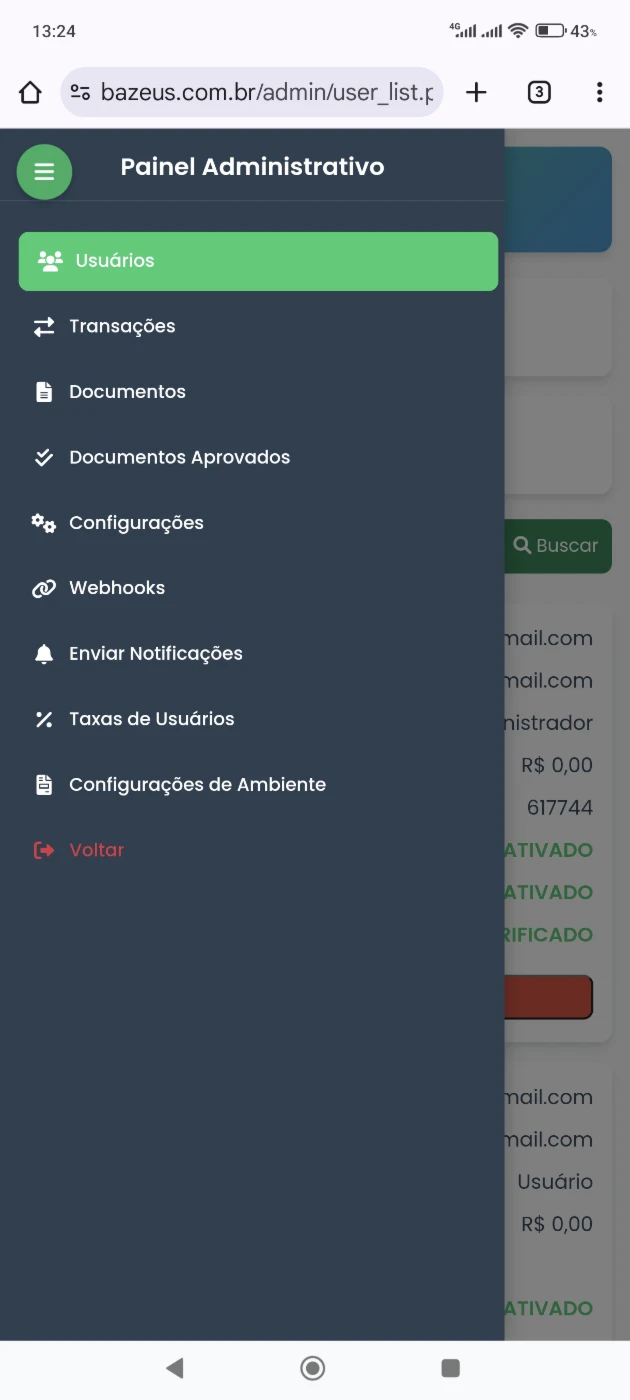Open Documentos section

pyautogui.click(x=258, y=392)
